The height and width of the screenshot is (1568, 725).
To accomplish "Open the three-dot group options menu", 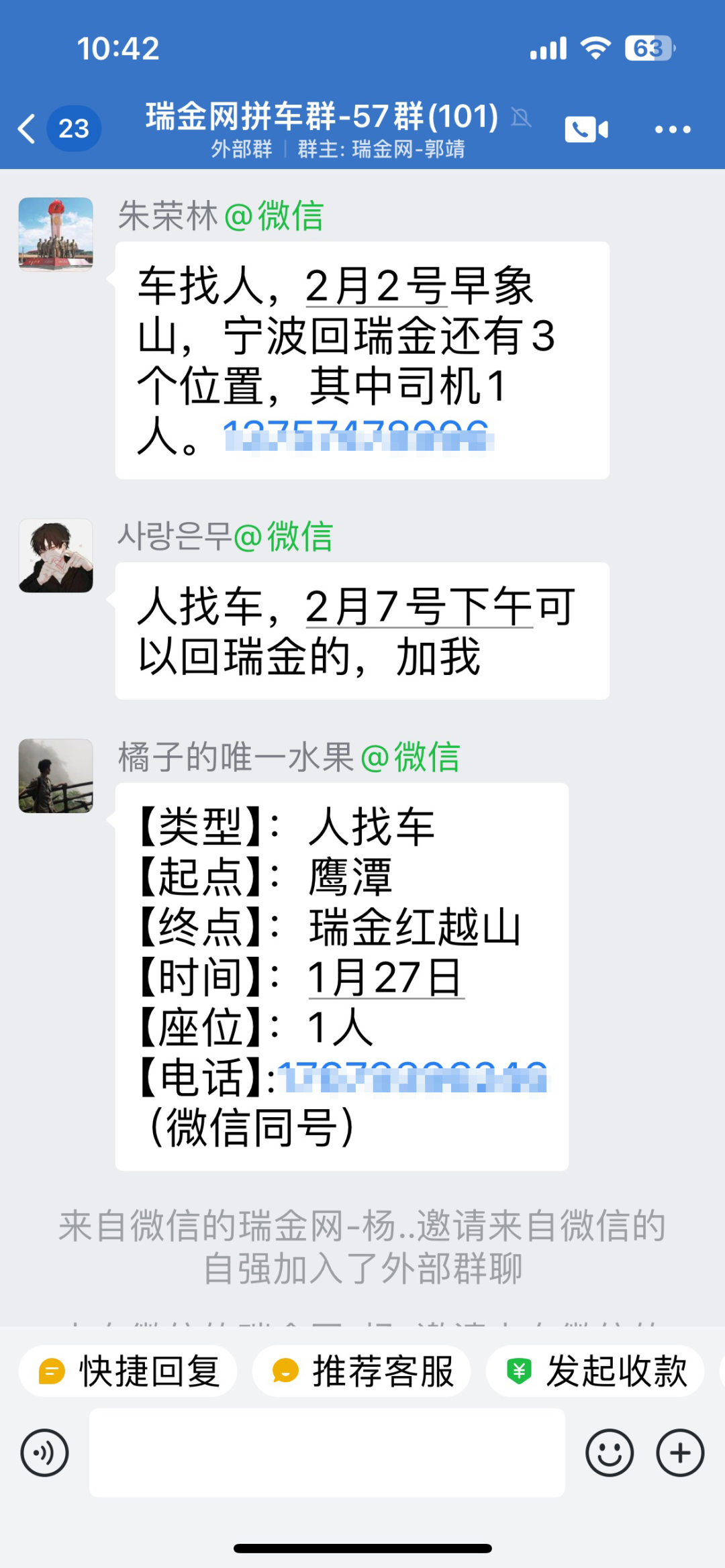I will point(673,129).
